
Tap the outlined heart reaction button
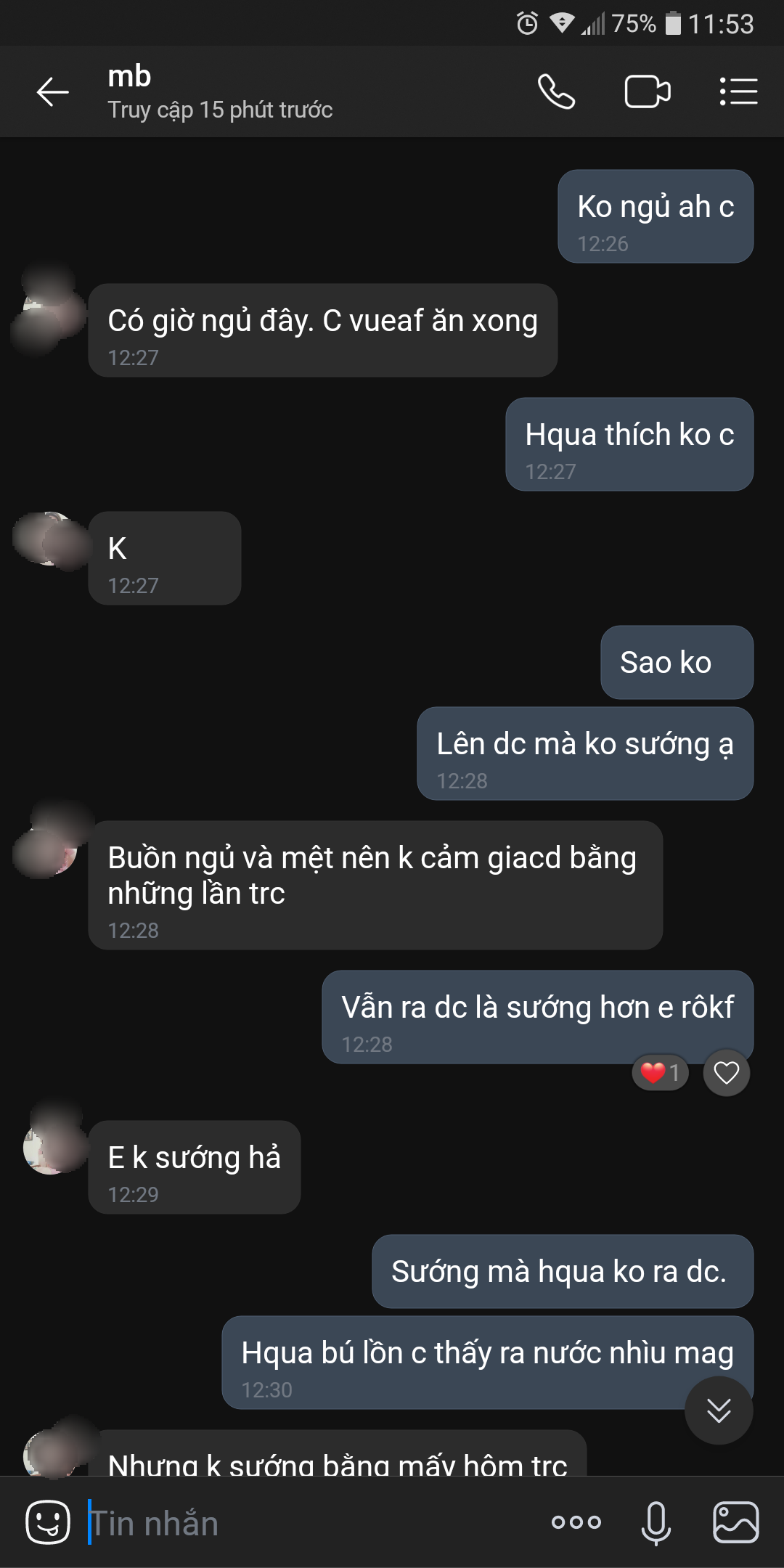click(726, 1072)
